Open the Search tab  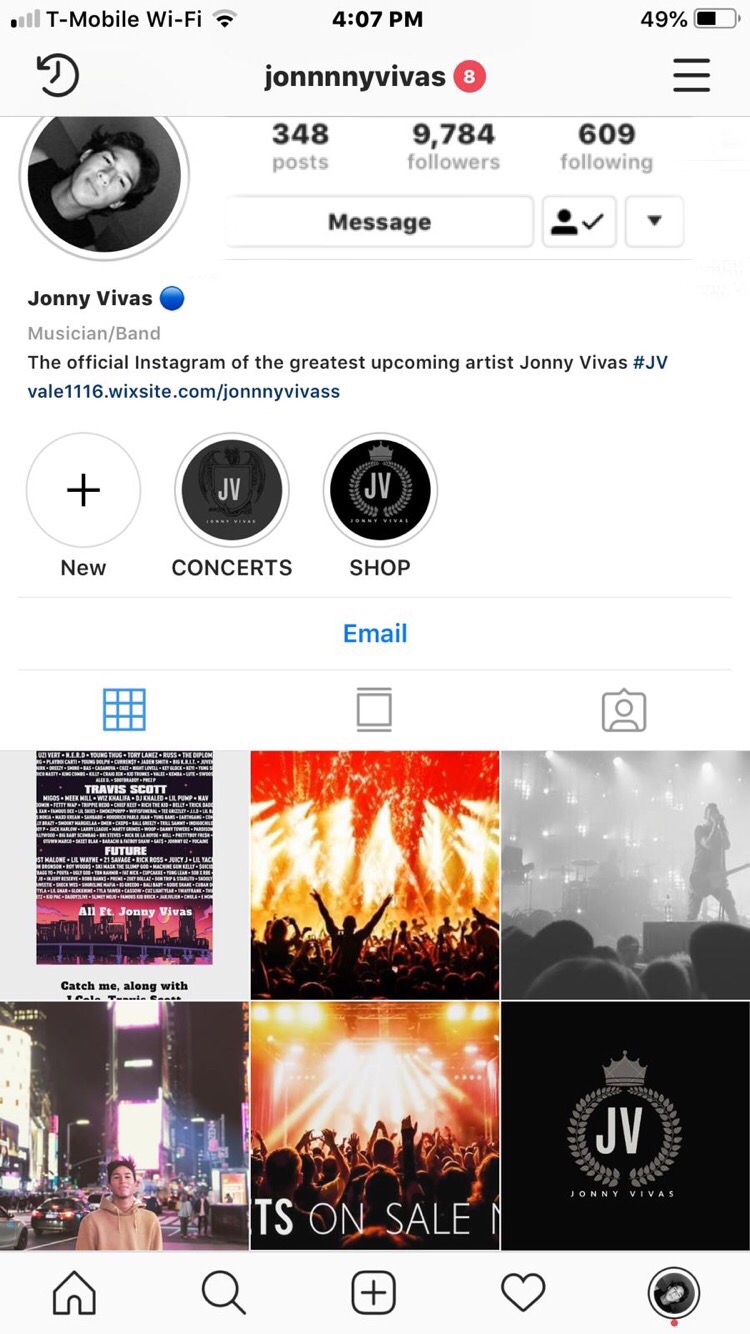[223, 1293]
